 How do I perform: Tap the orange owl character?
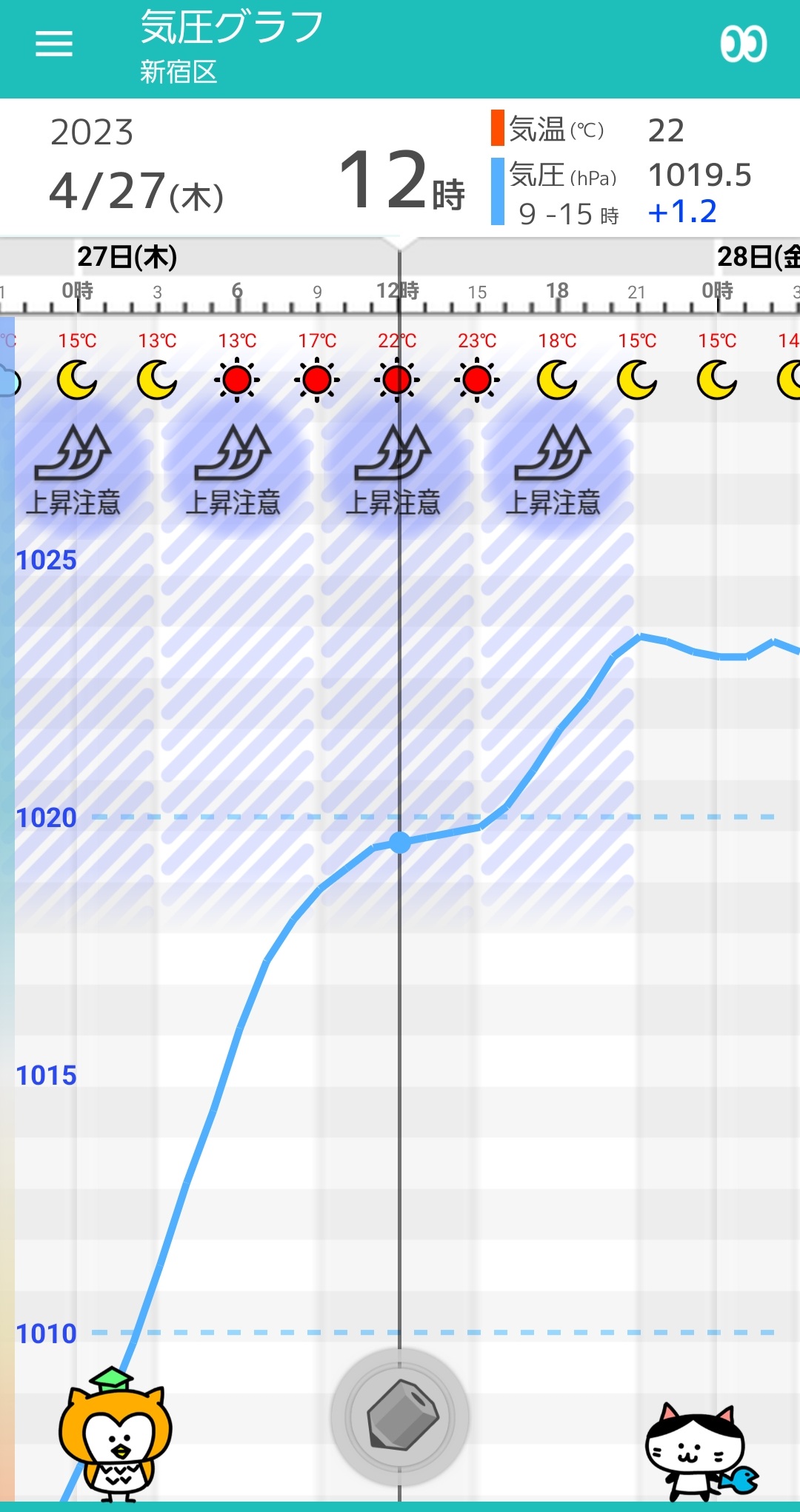click(116, 1437)
